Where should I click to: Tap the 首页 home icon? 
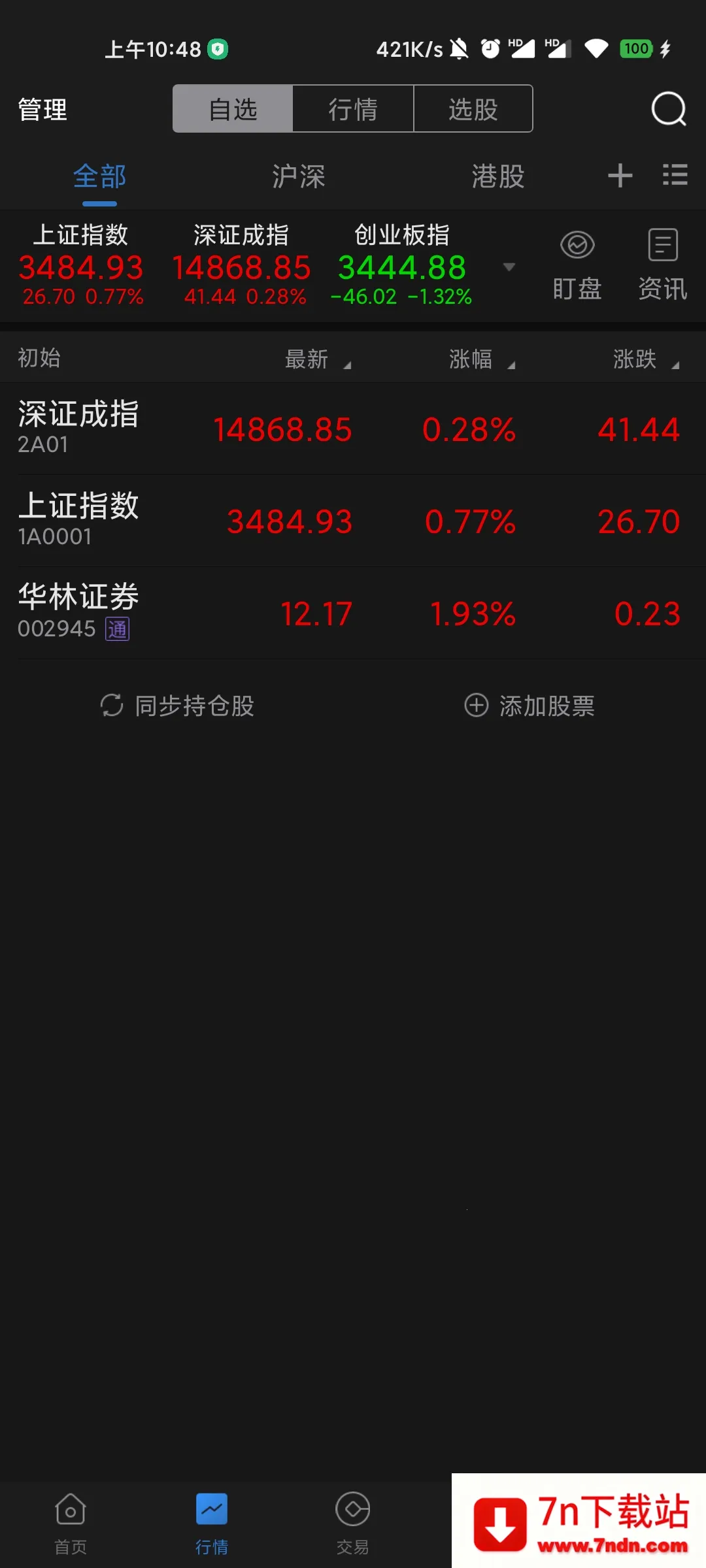coord(69,1519)
